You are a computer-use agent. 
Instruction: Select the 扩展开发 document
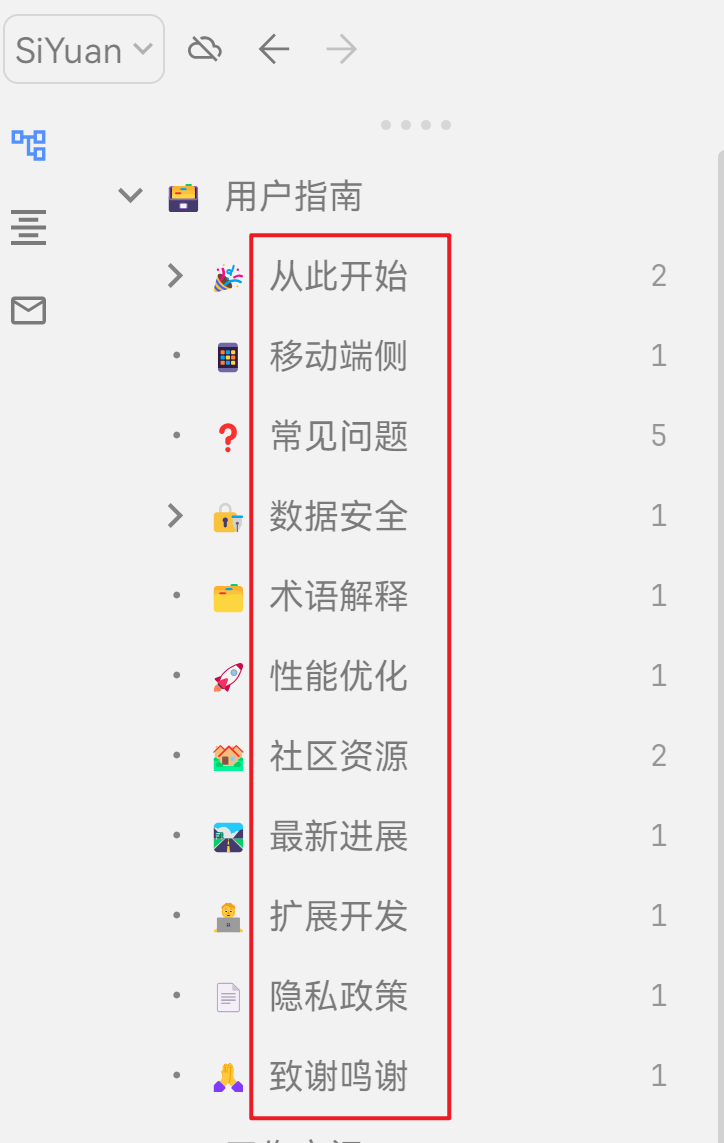338,916
